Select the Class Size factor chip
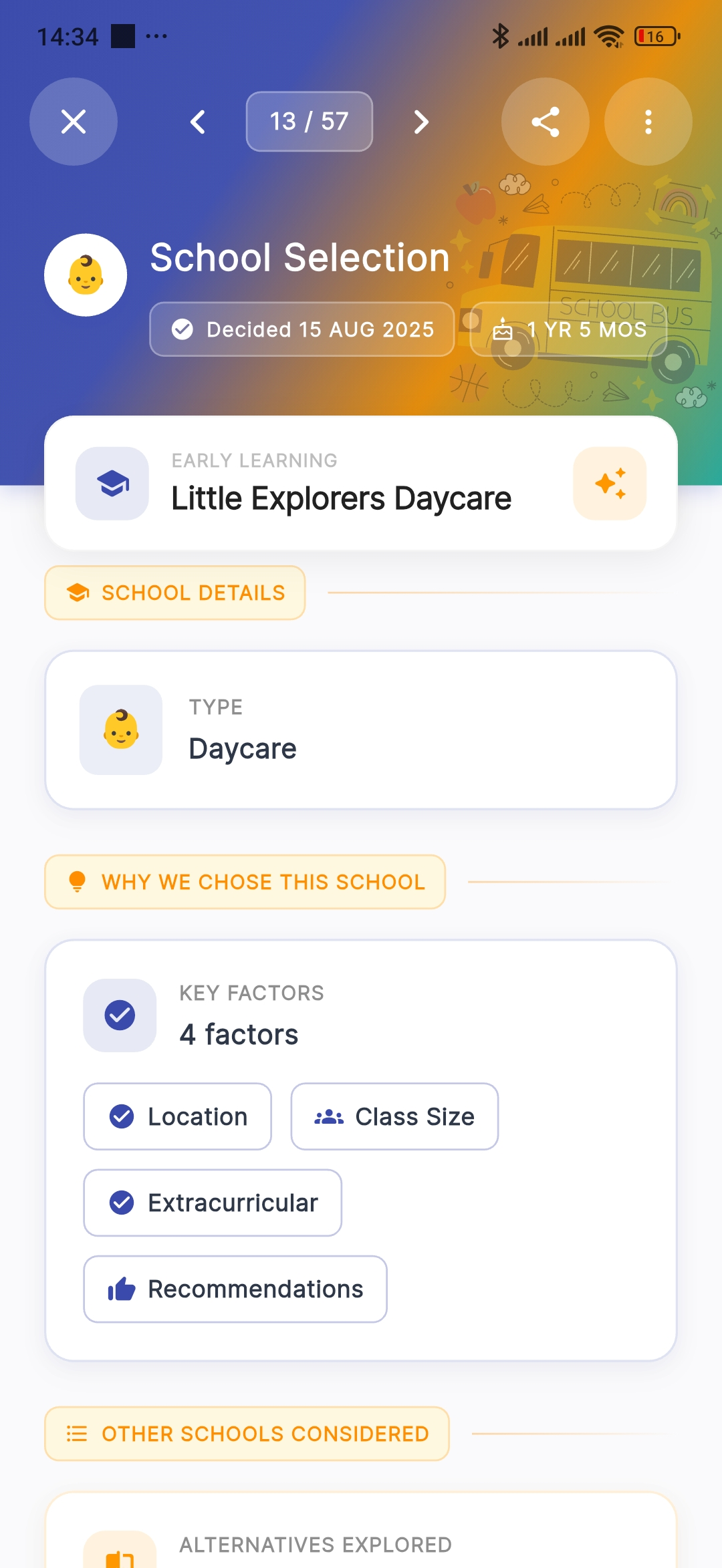 pyautogui.click(x=394, y=1116)
